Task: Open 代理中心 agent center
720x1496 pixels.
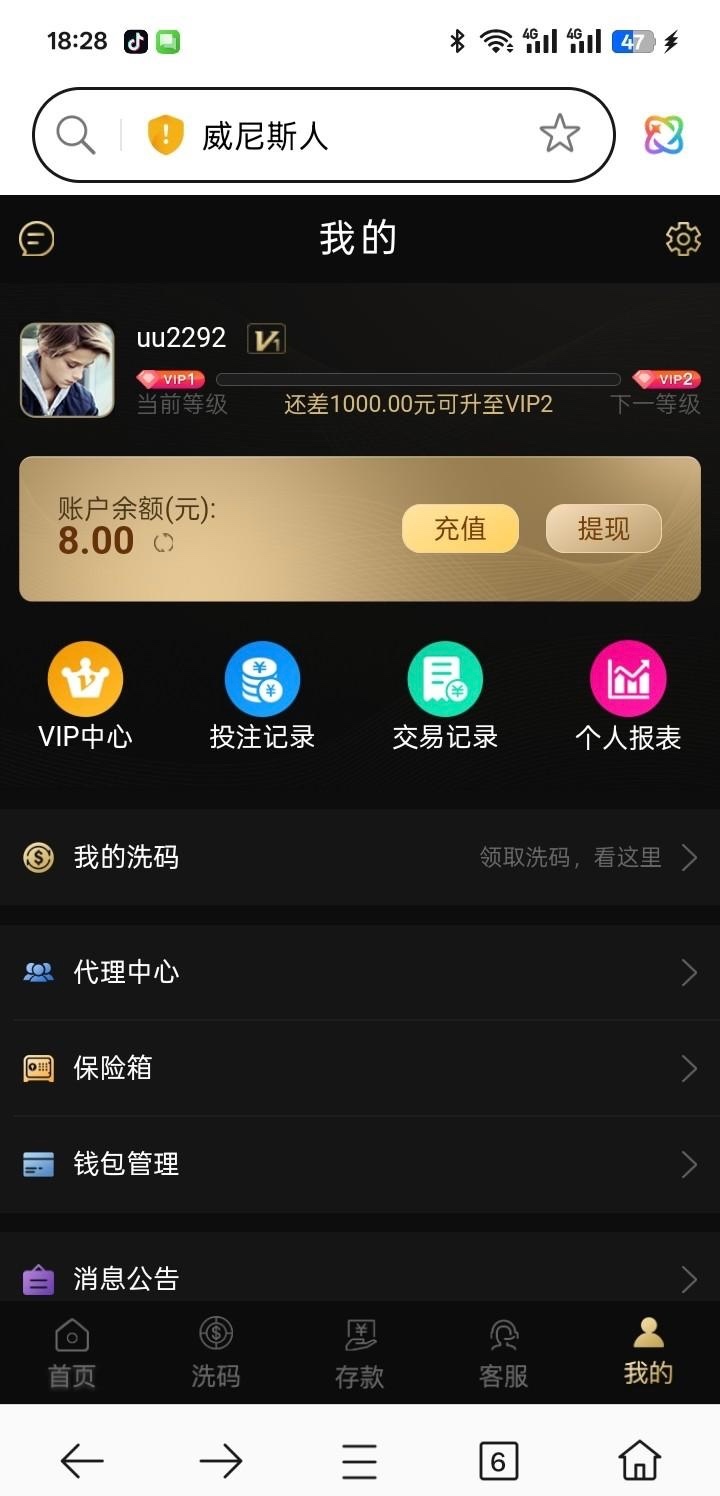Action: [x=360, y=972]
